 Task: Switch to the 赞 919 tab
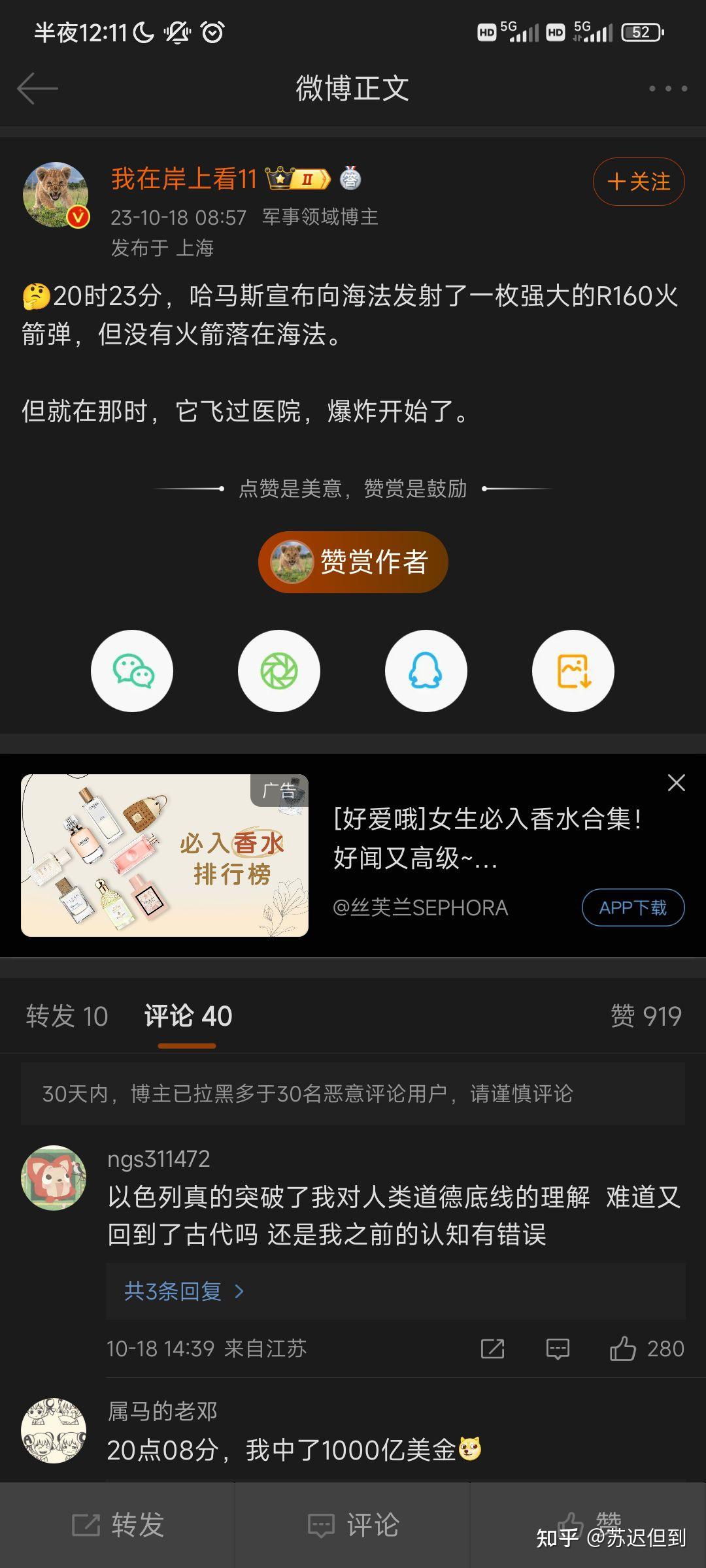point(646,1016)
